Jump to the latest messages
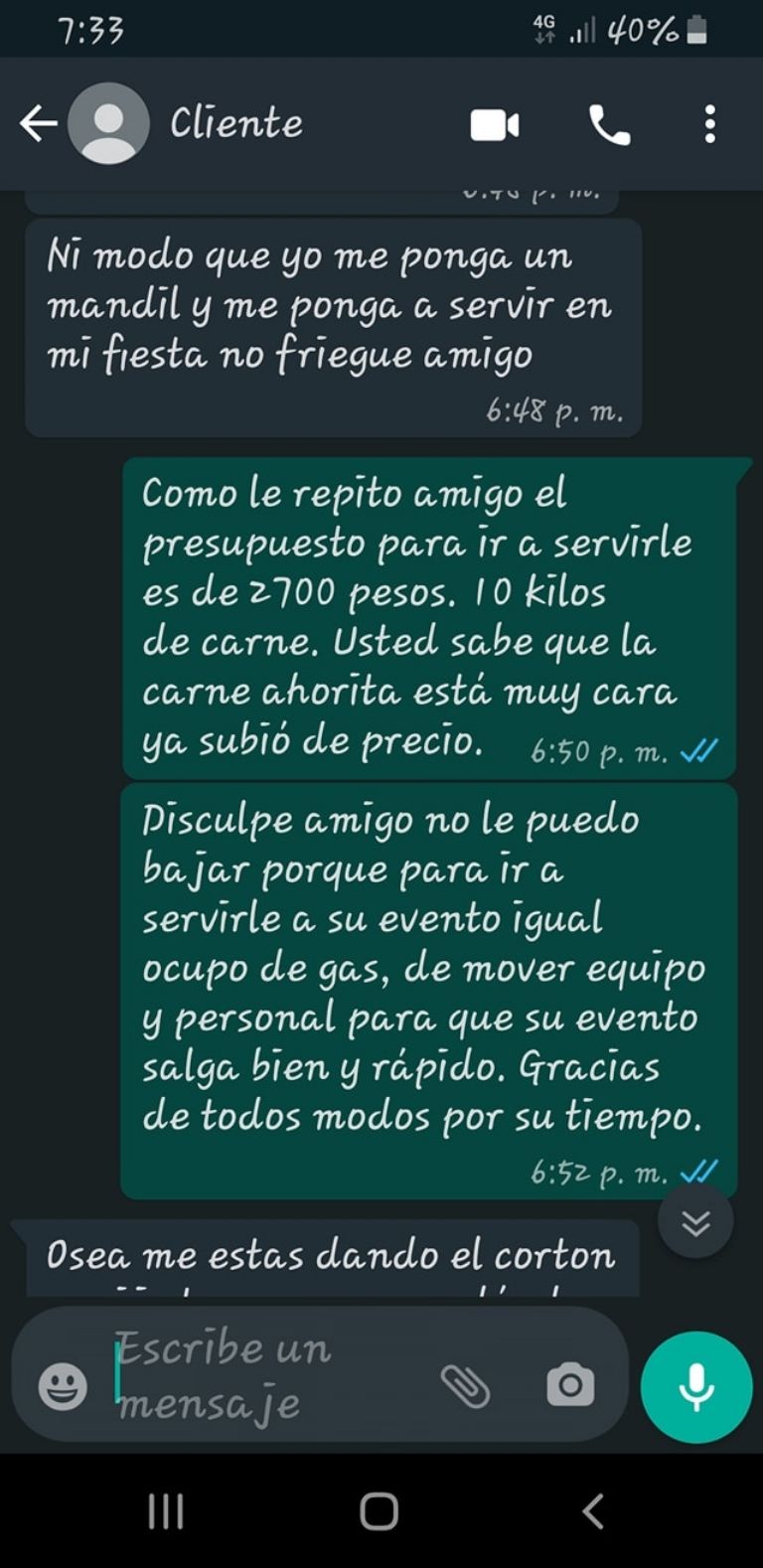This screenshot has height=1568, width=763. (695, 1222)
